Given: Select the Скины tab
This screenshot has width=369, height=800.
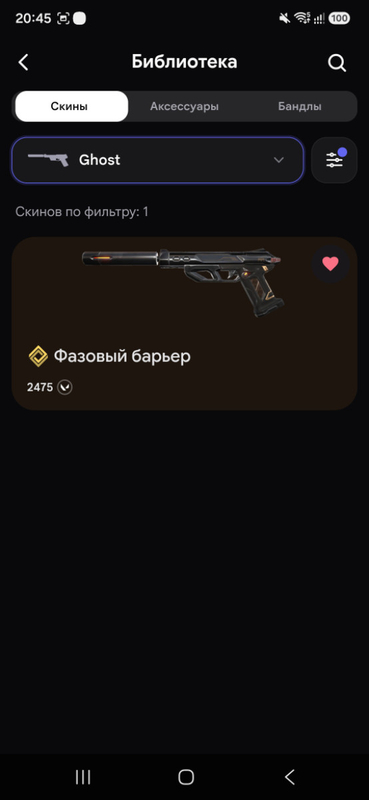Looking at the screenshot, I should click(69, 107).
